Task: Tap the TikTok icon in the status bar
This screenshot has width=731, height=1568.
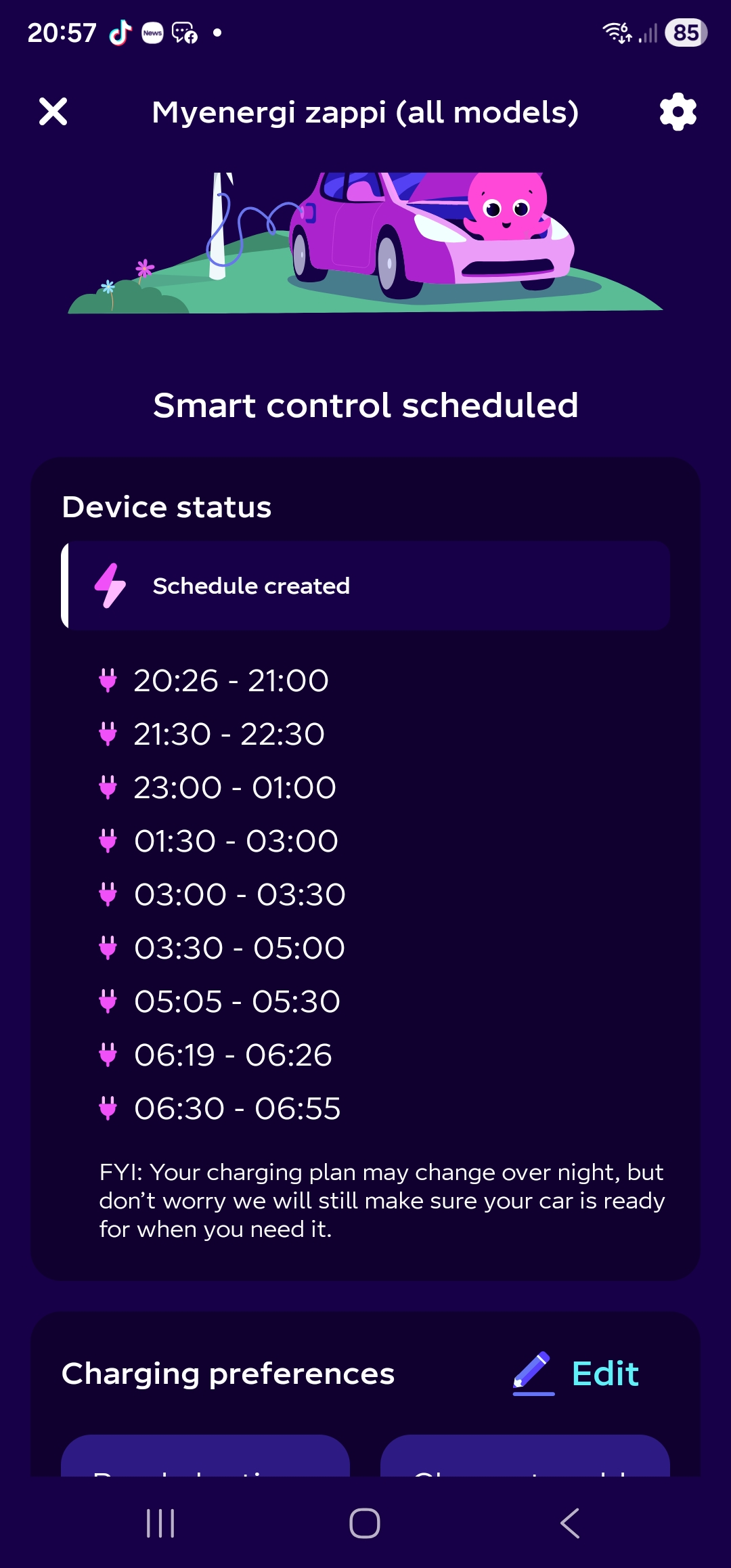Action: tap(119, 31)
